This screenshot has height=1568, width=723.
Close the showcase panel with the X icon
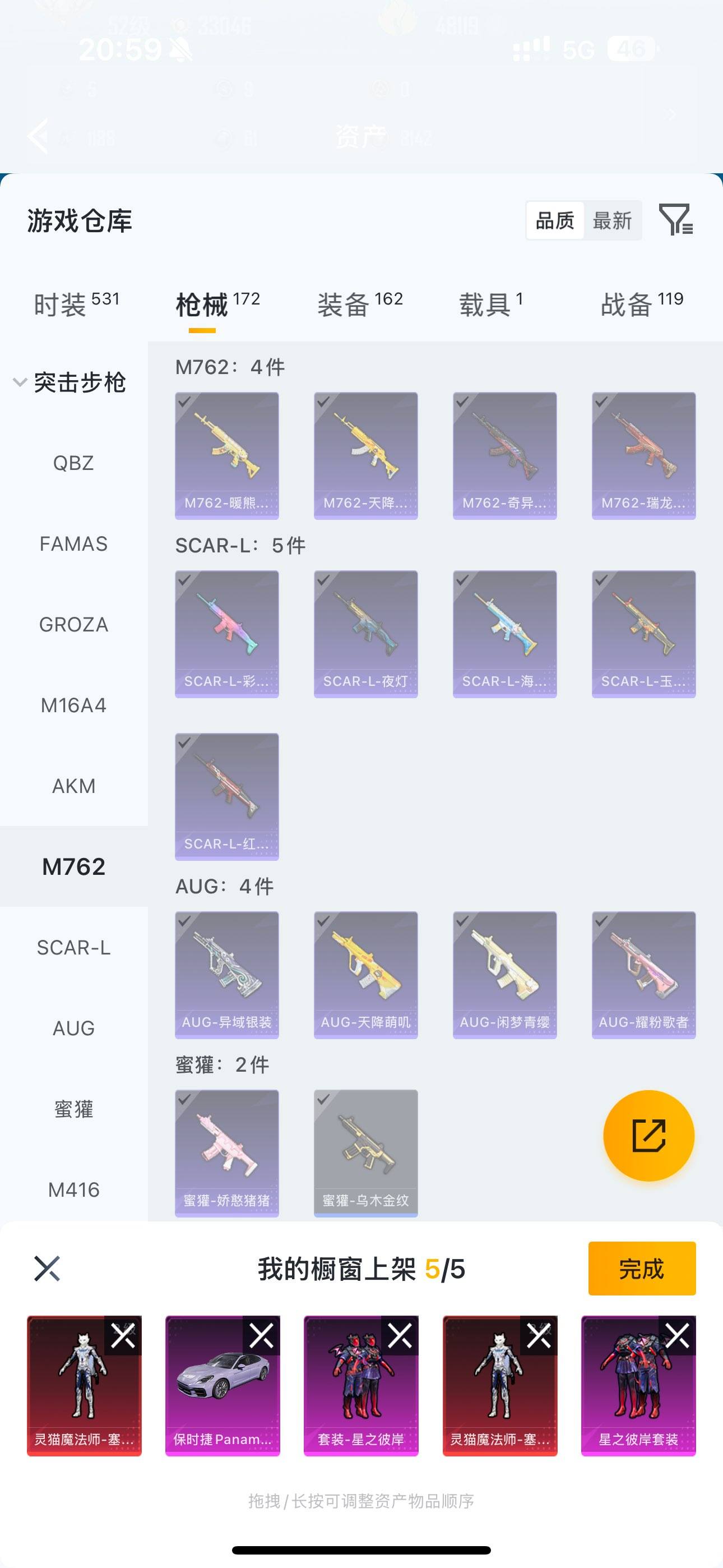[x=49, y=1269]
